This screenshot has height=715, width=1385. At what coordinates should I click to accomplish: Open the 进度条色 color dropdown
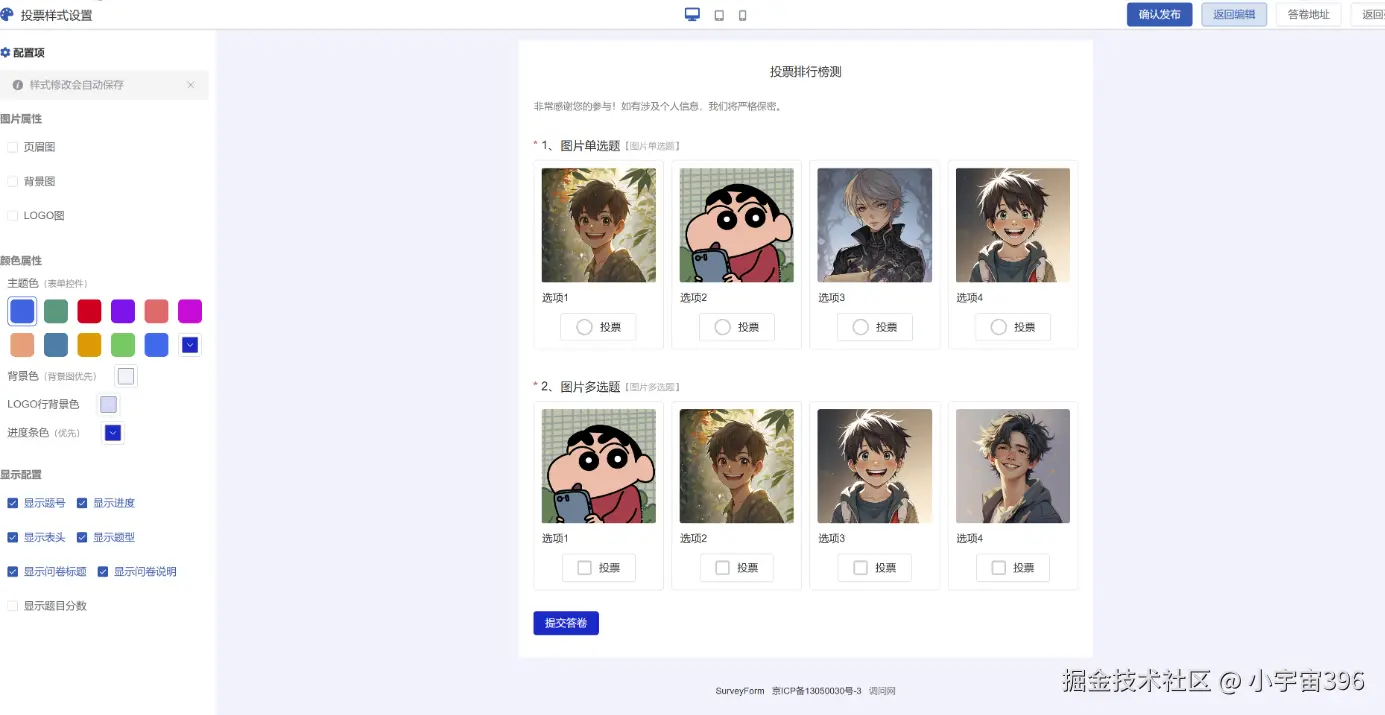(113, 433)
